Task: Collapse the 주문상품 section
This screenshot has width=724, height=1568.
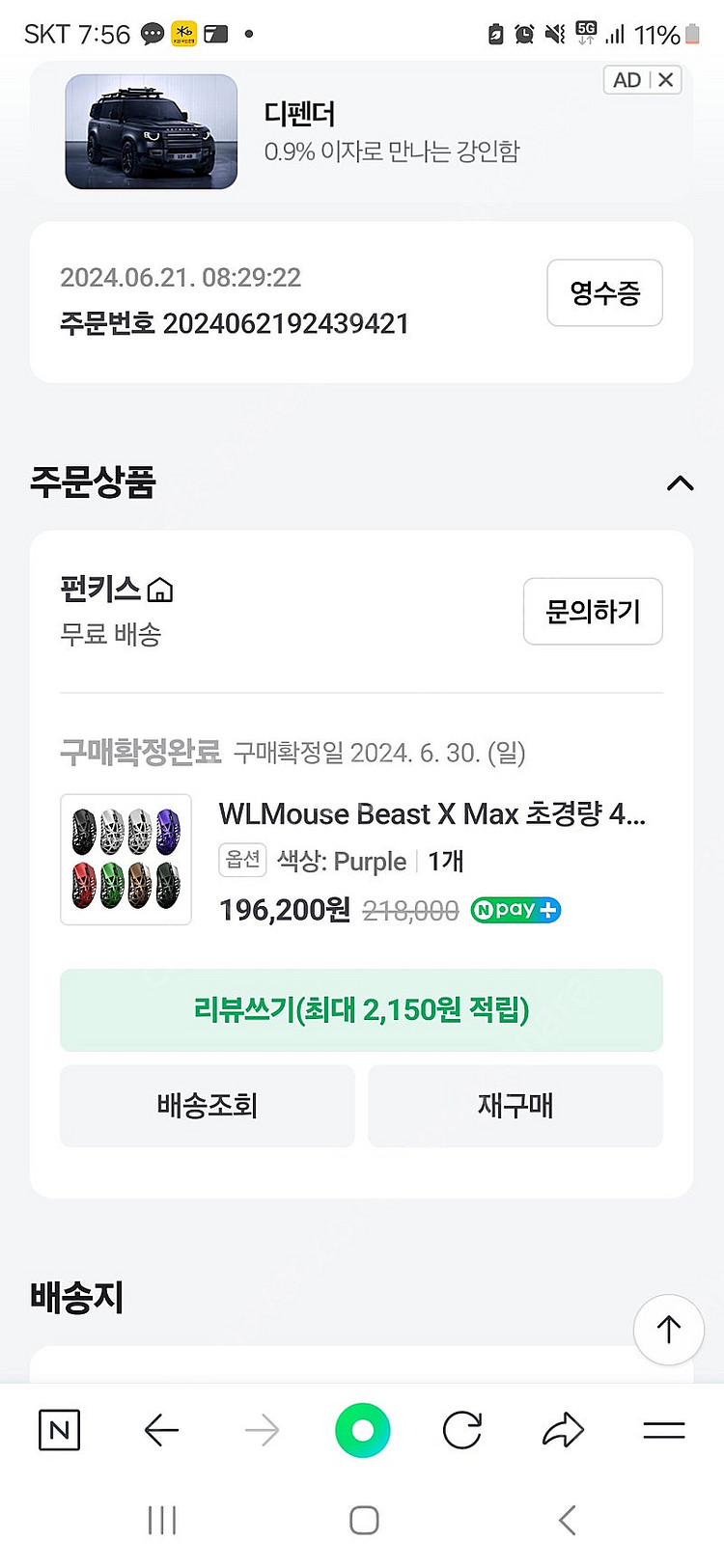Action: pos(681,484)
